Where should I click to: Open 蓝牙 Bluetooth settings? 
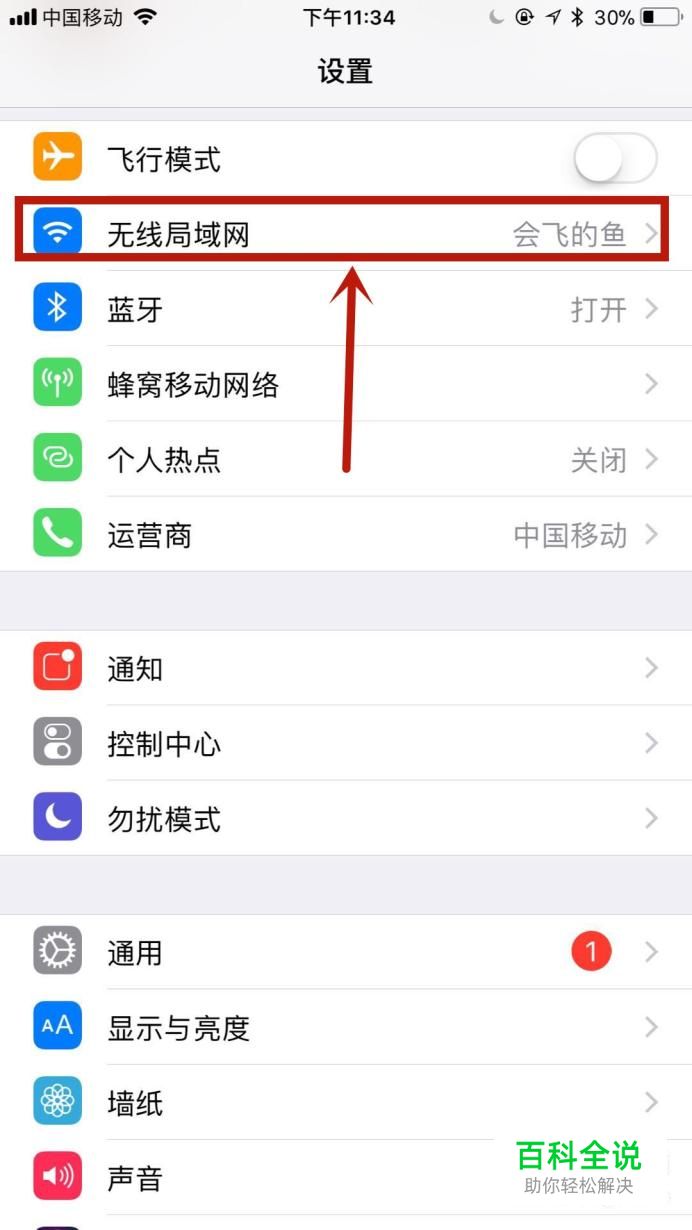pos(345,309)
